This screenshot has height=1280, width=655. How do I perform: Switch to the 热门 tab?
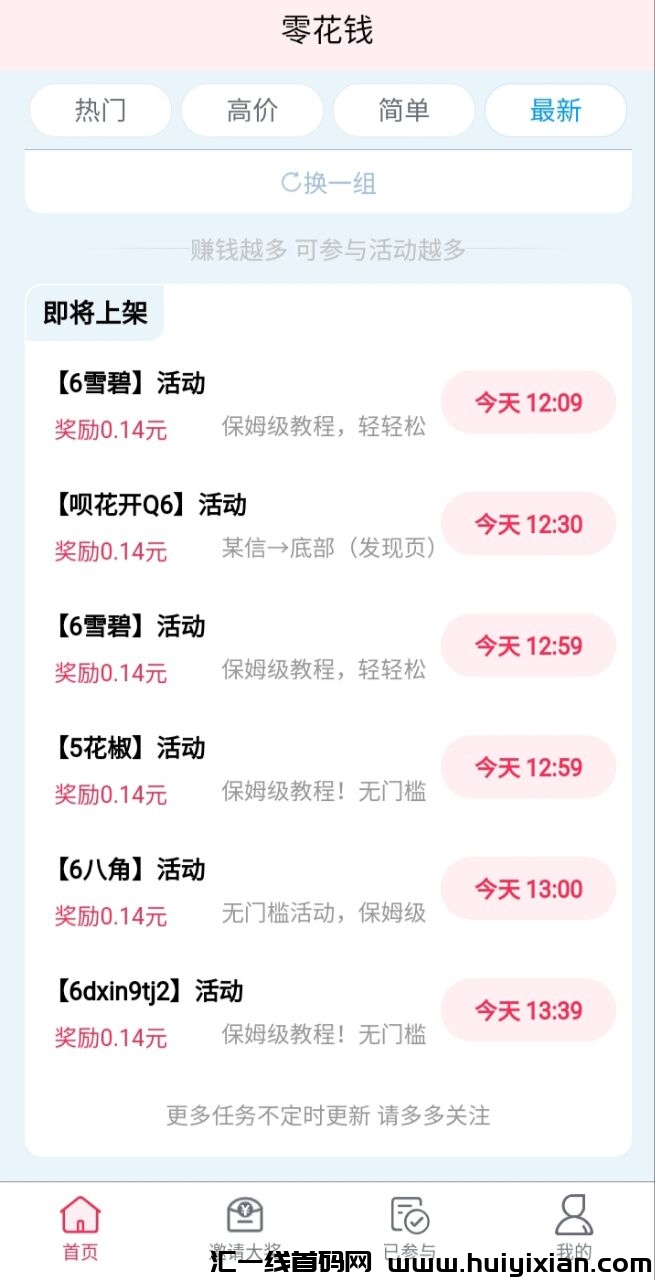pyautogui.click(x=100, y=110)
